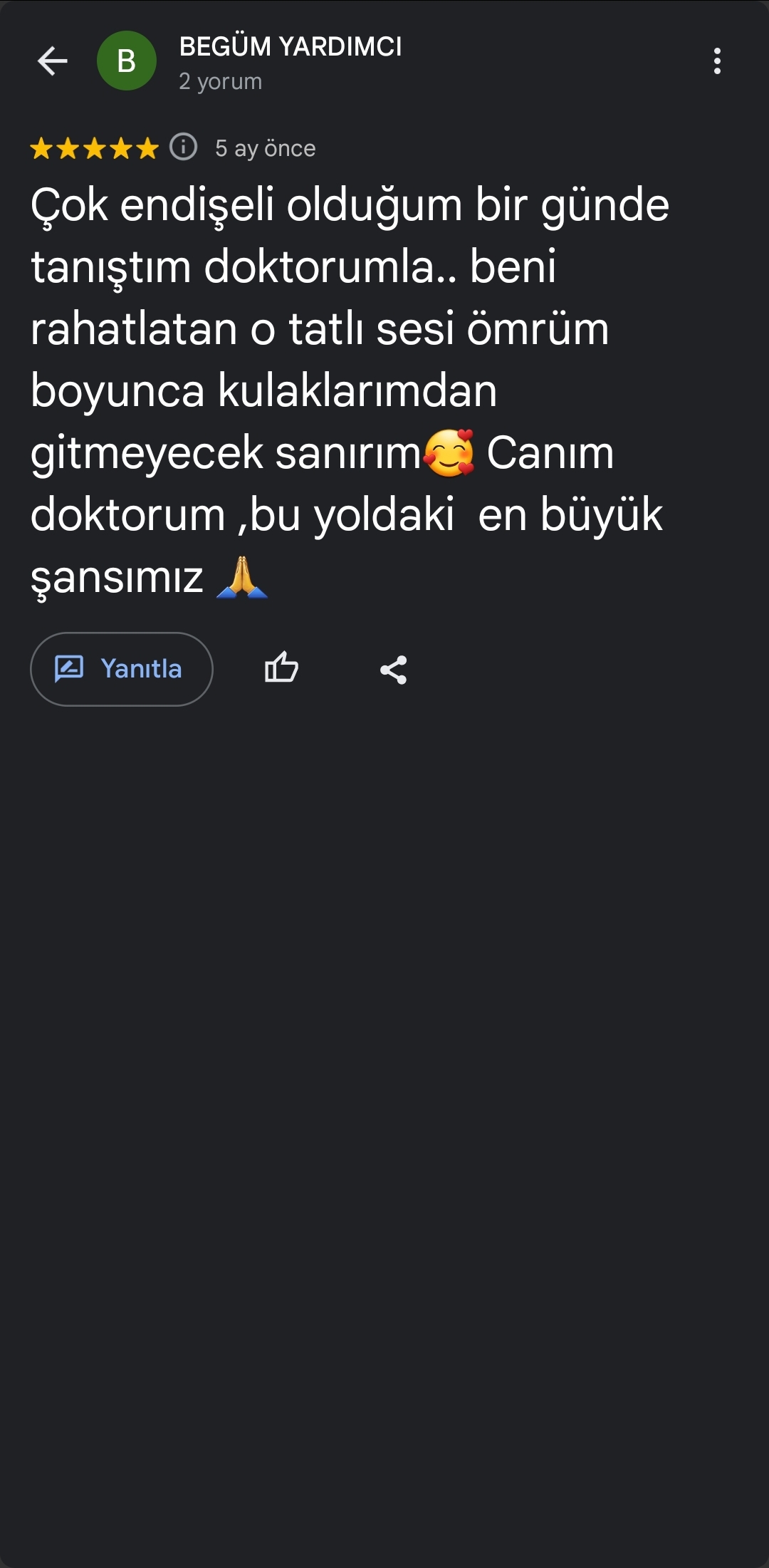The width and height of the screenshot is (769, 1568).
Task: Go back using the arrow icon
Action: click(52, 61)
